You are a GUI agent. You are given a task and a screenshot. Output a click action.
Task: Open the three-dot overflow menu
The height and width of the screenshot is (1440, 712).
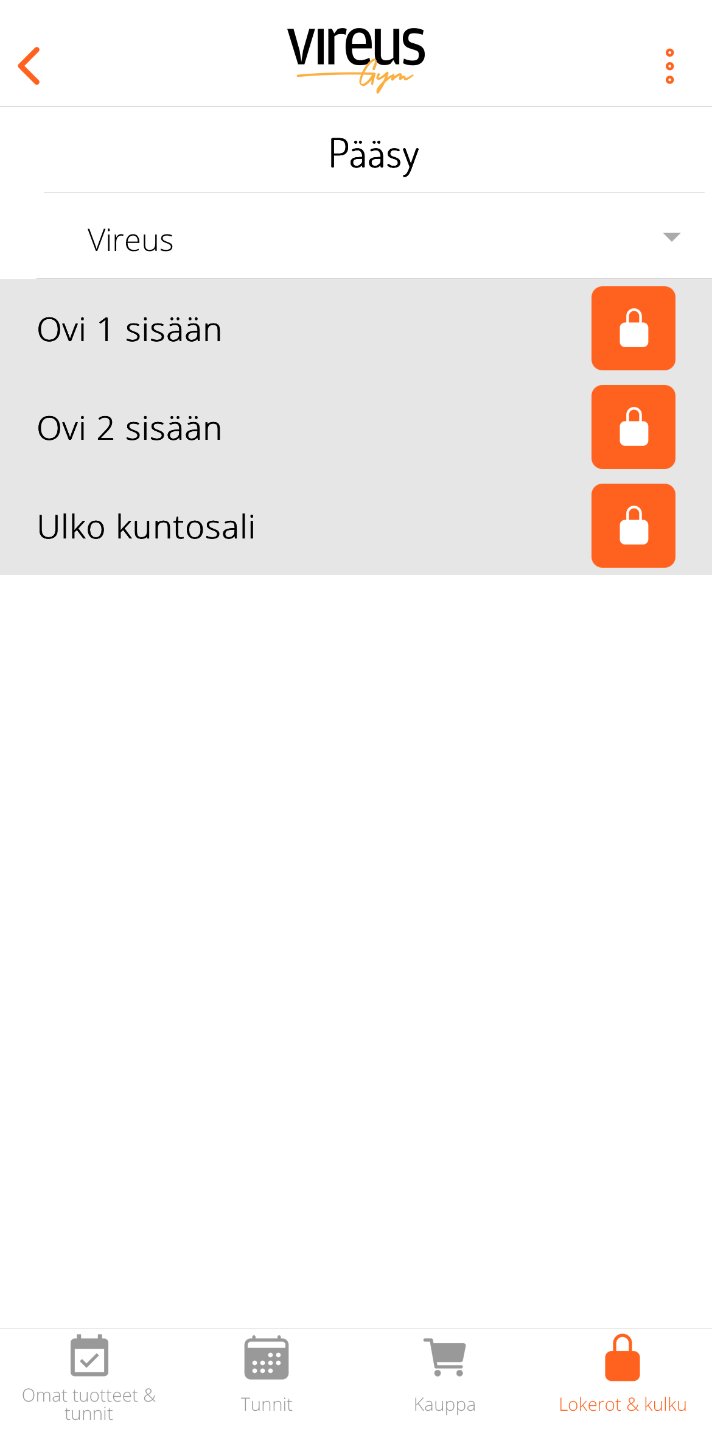click(669, 66)
